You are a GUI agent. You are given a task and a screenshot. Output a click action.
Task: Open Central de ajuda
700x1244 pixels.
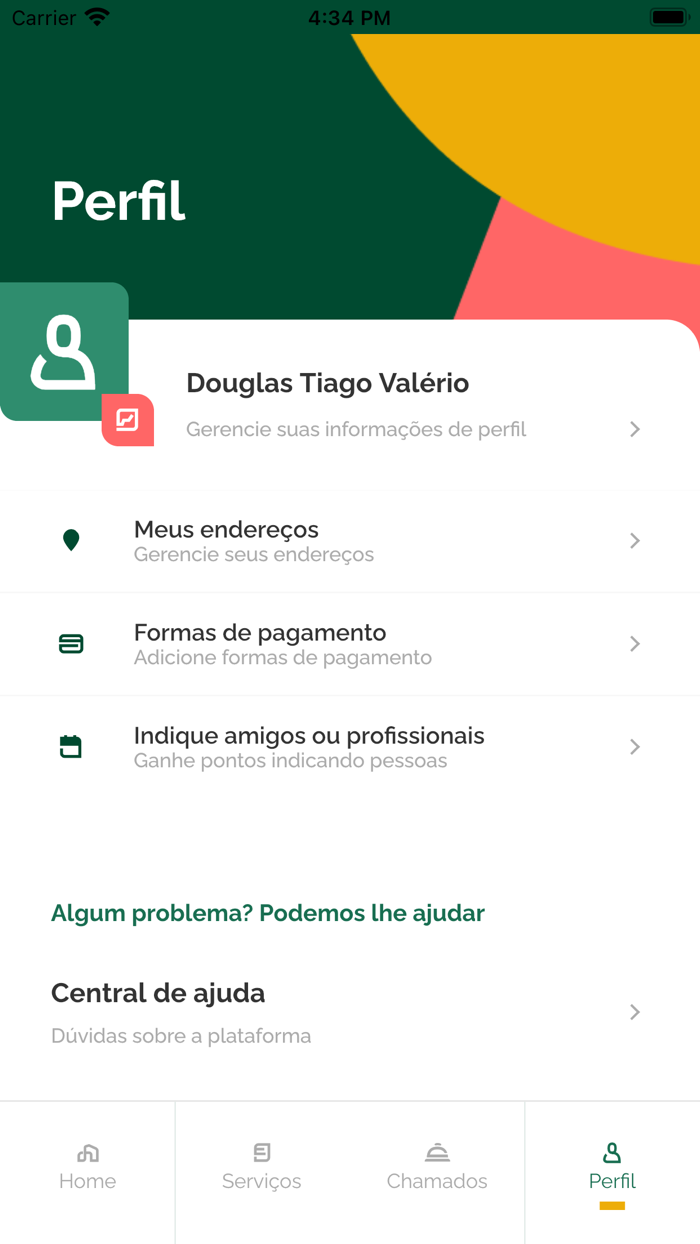(350, 1012)
